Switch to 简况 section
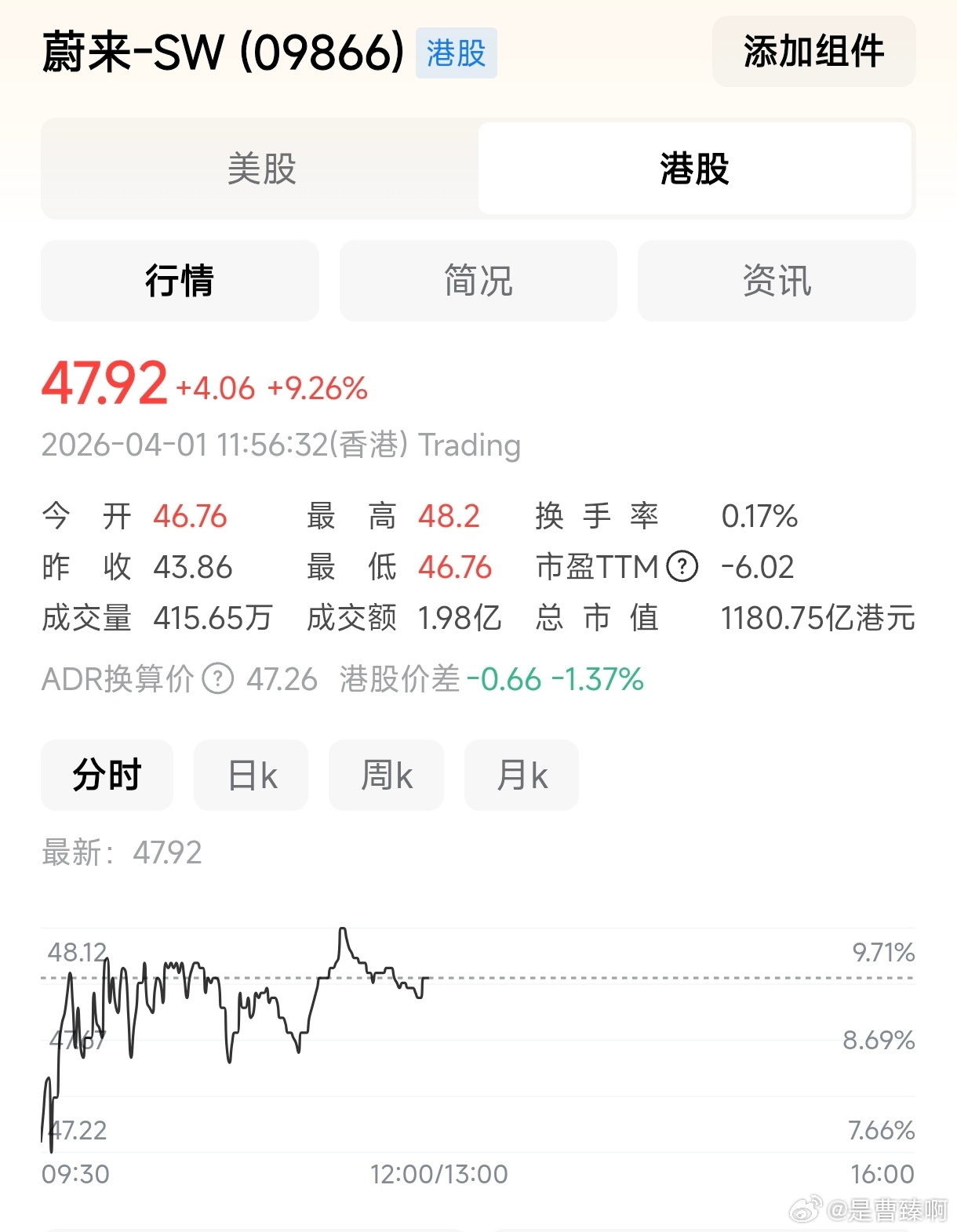957x1232 pixels. coord(478,281)
